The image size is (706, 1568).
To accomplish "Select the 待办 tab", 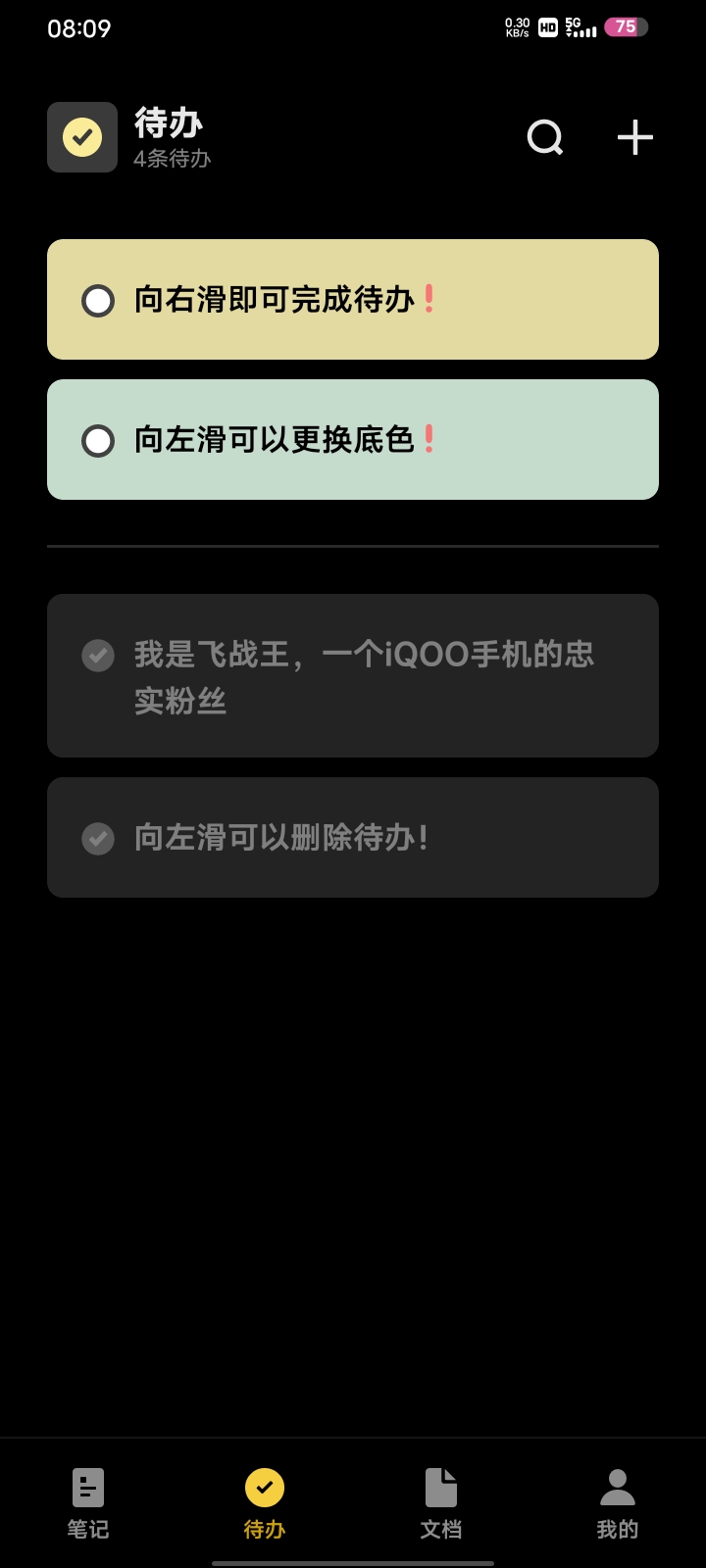I will [x=265, y=1502].
